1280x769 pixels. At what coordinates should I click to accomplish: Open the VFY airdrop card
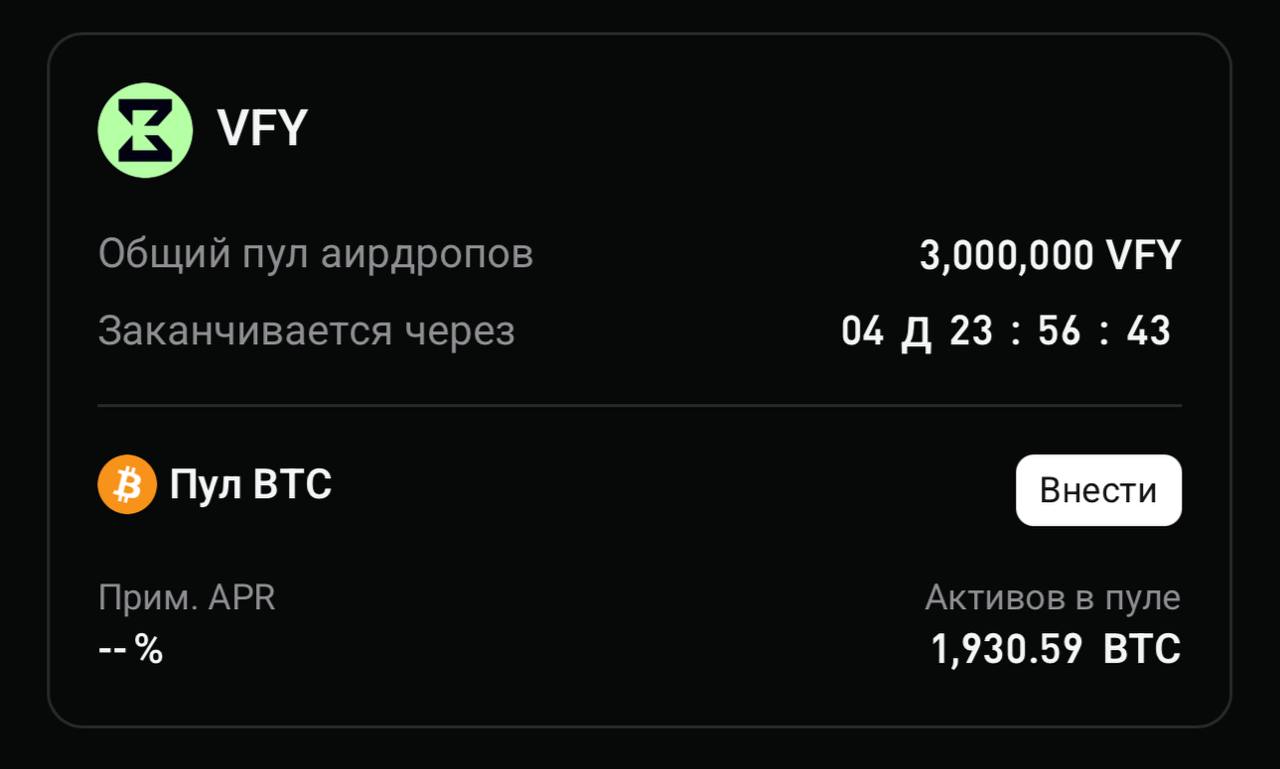[262, 129]
